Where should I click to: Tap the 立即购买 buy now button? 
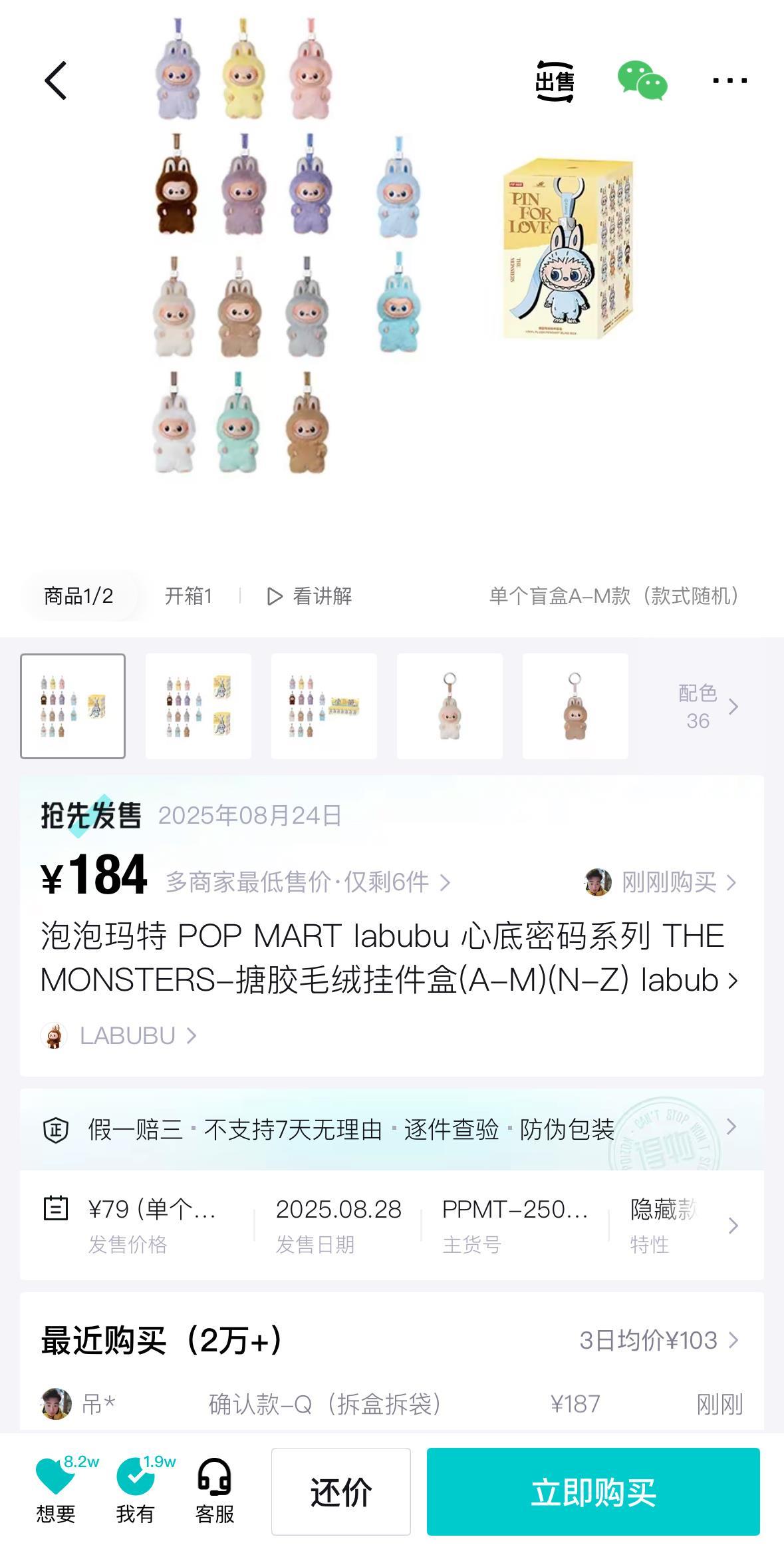point(592,1491)
